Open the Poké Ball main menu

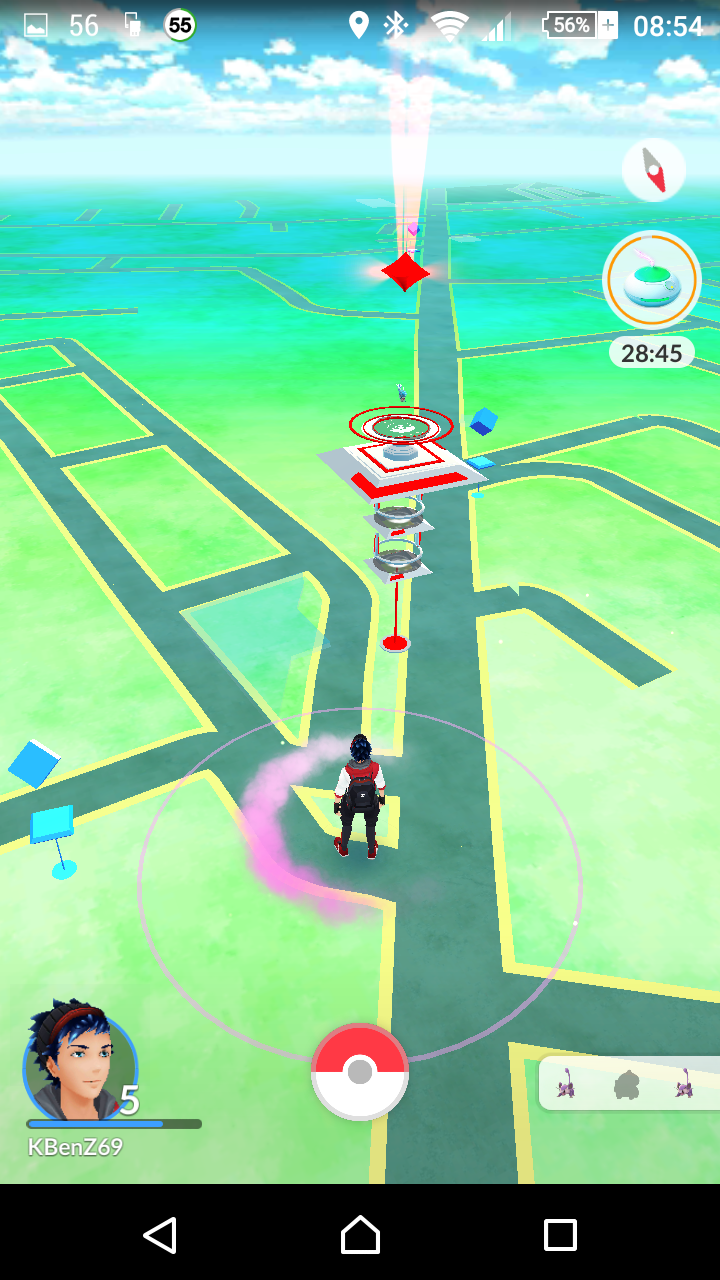[x=360, y=1072]
